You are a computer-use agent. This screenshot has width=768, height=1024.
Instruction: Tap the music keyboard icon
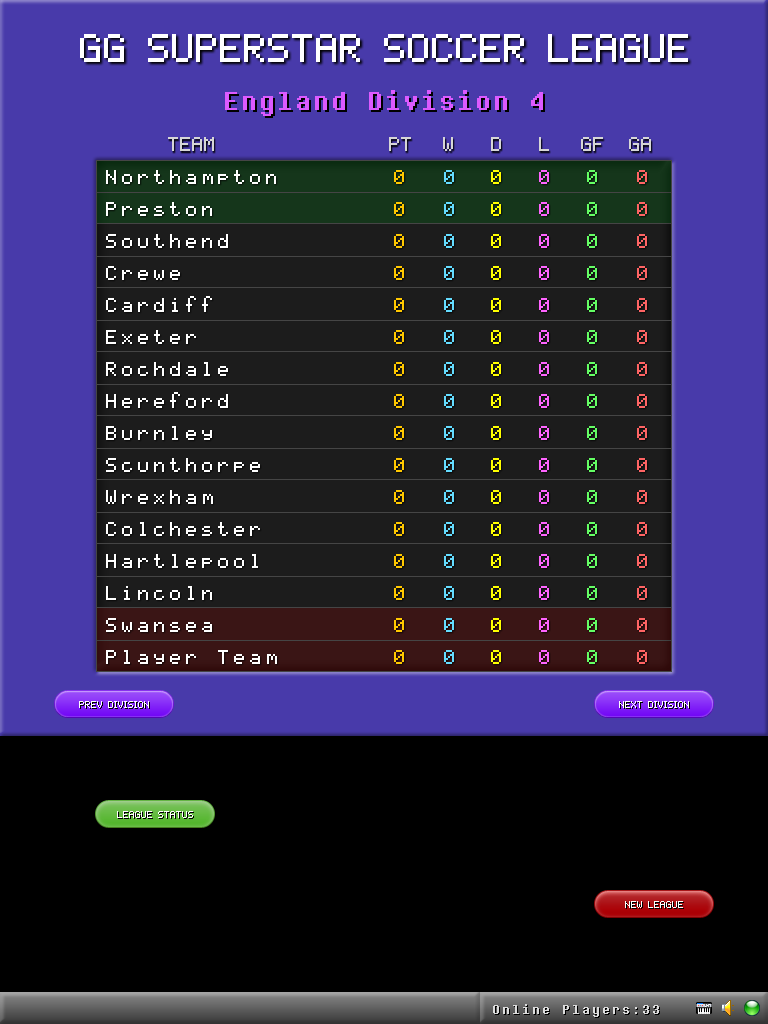pyautogui.click(x=704, y=1008)
